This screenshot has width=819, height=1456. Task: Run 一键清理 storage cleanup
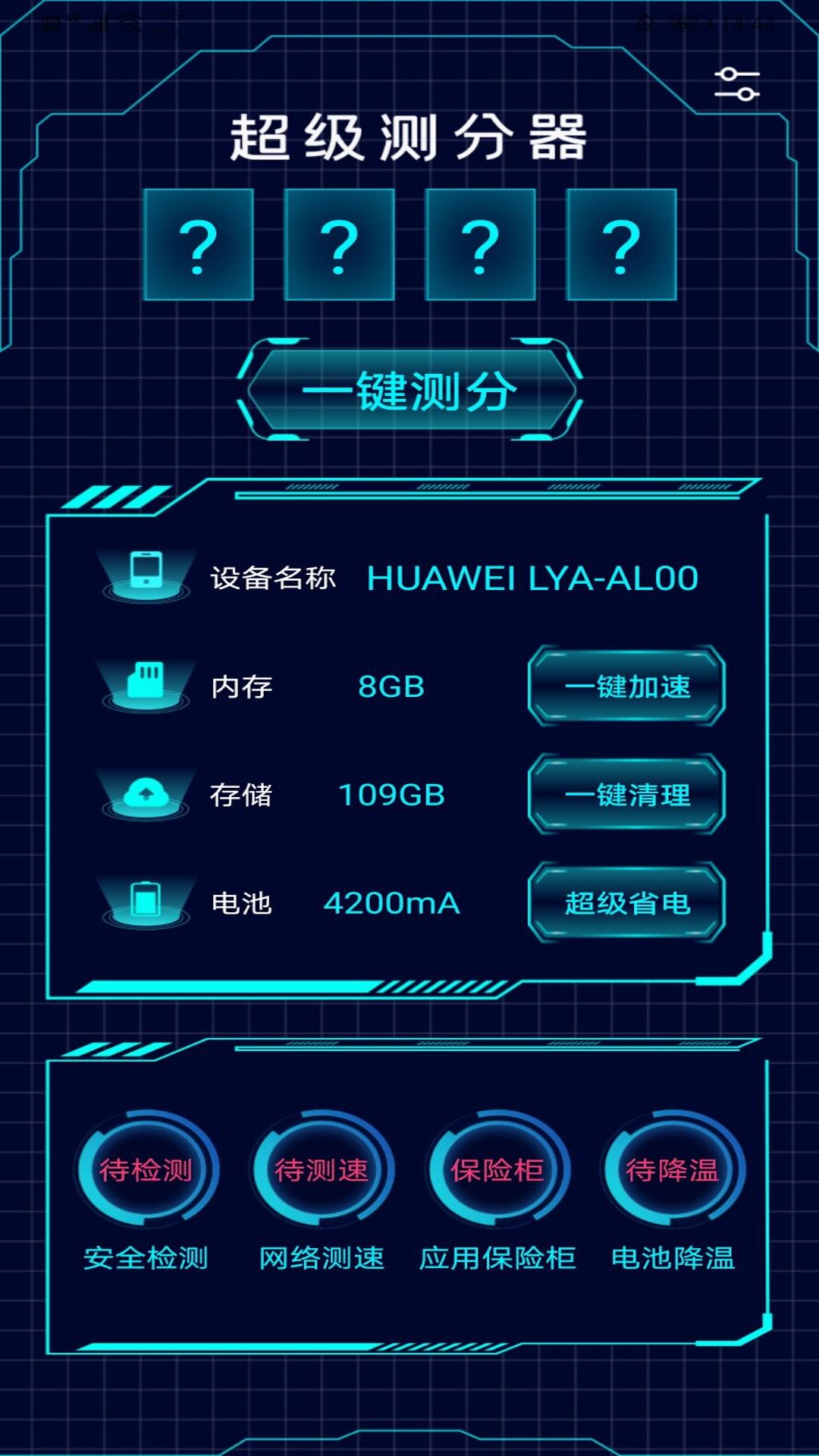point(626,795)
